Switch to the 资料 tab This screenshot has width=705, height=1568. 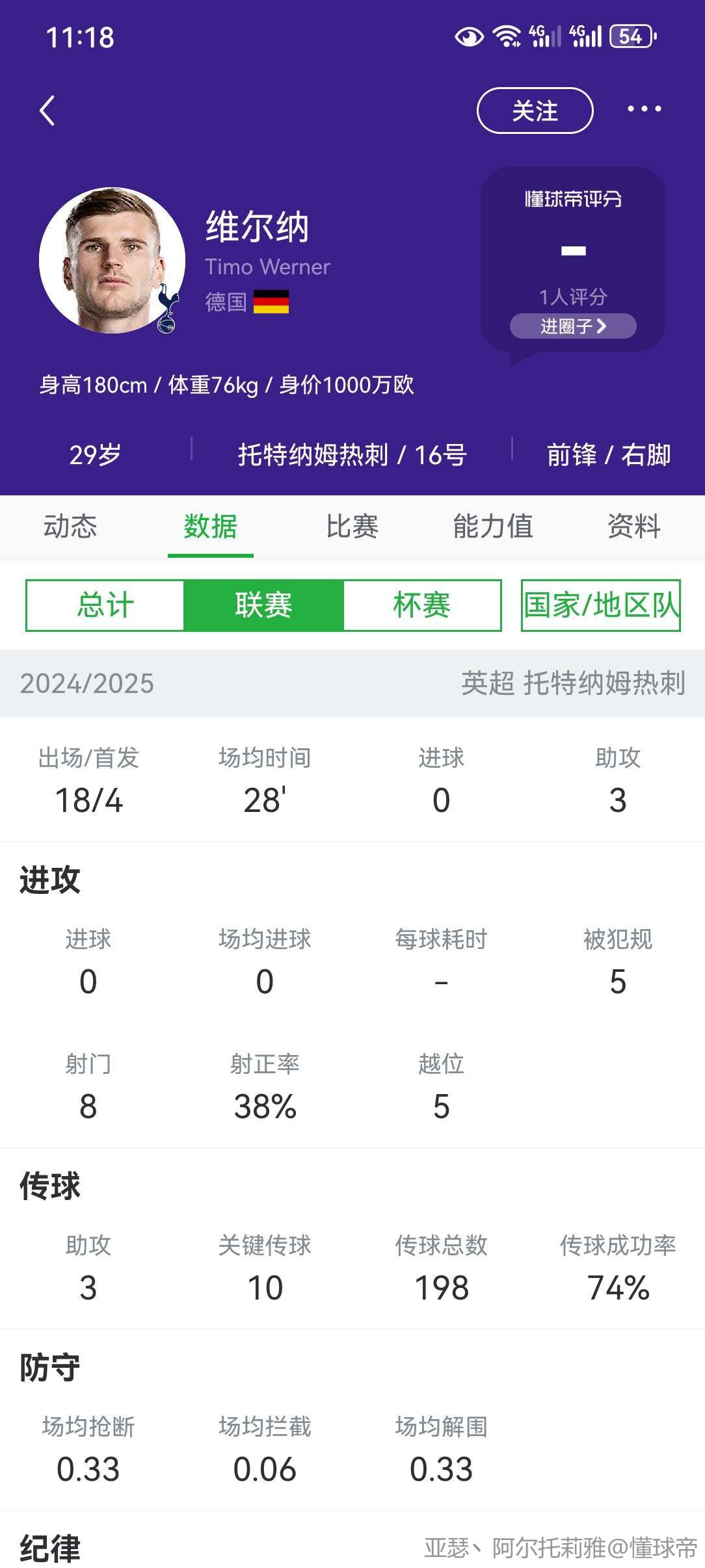click(x=634, y=527)
